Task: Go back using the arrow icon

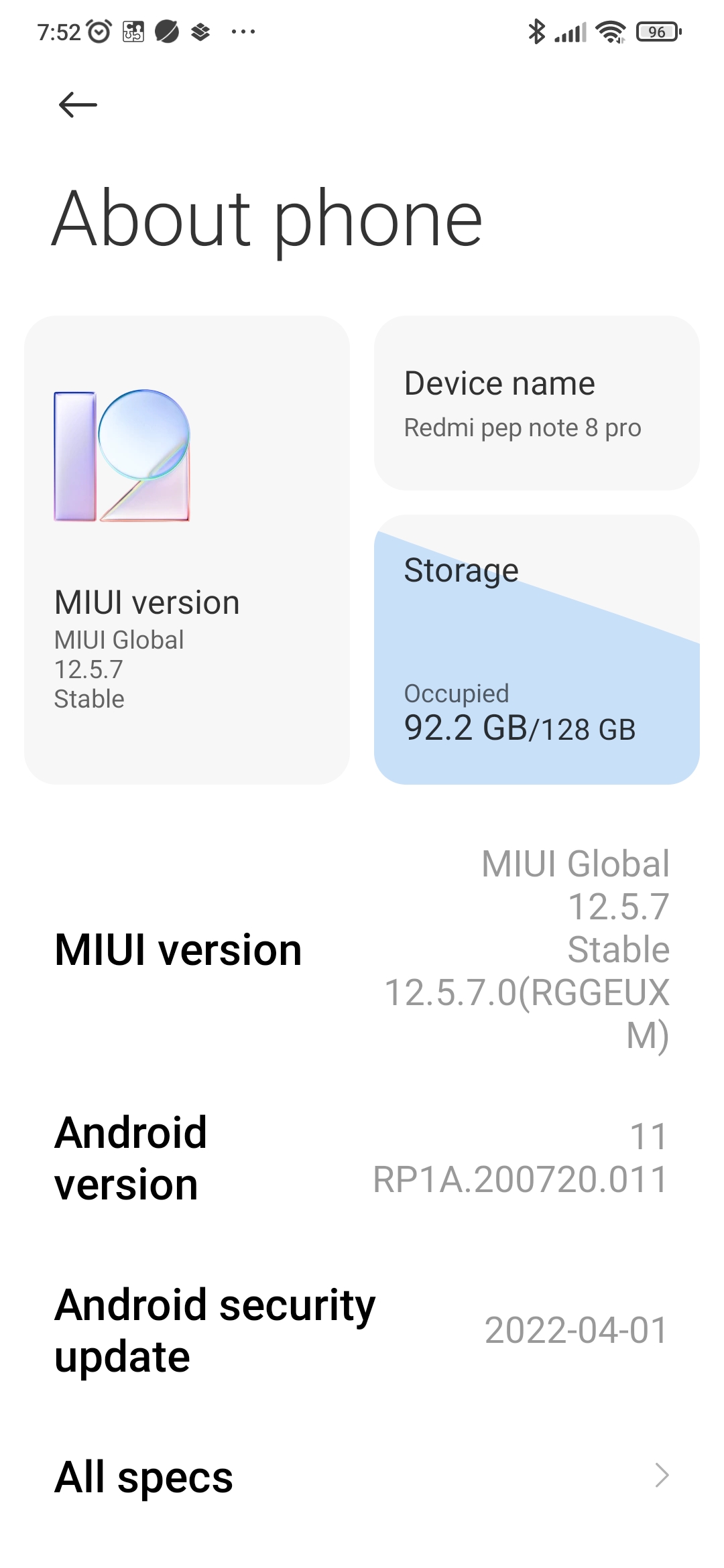Action: [78, 105]
